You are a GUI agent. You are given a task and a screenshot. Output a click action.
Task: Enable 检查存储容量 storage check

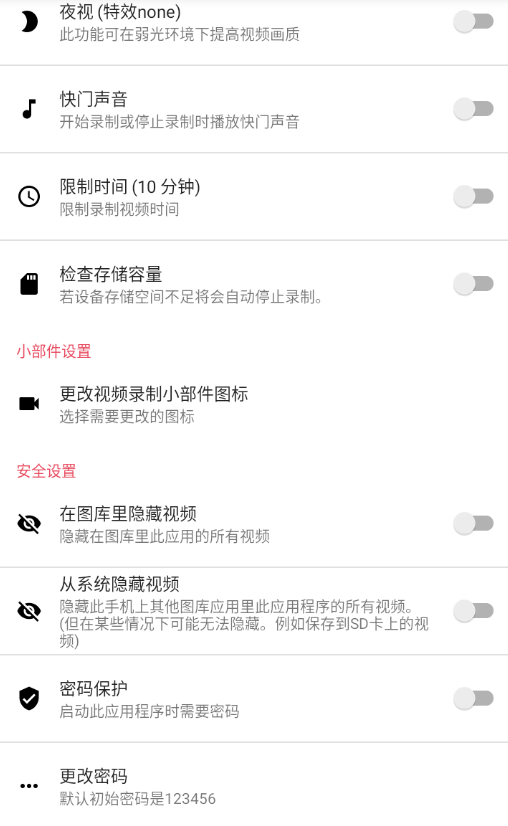tap(473, 284)
